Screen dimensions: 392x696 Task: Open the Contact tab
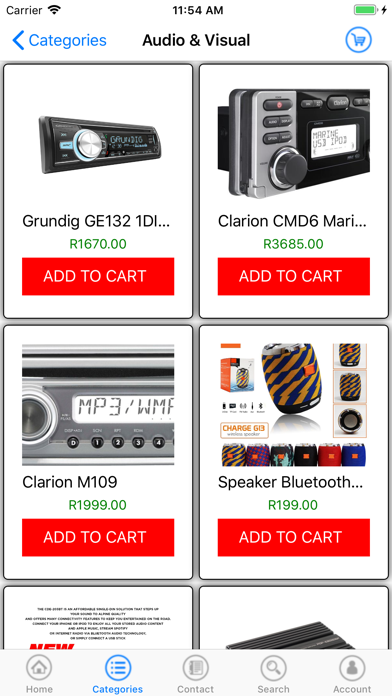[196, 674]
